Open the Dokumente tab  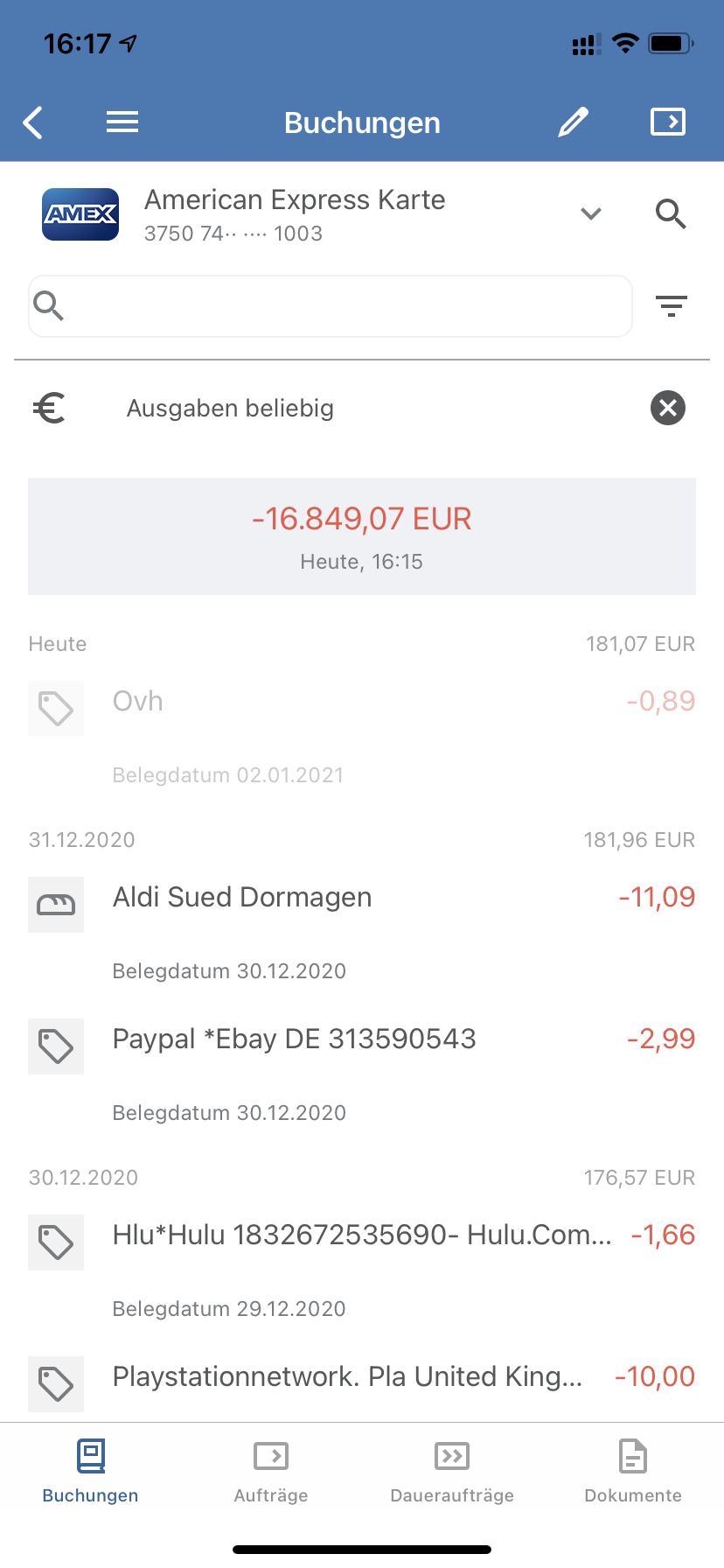(633, 1472)
